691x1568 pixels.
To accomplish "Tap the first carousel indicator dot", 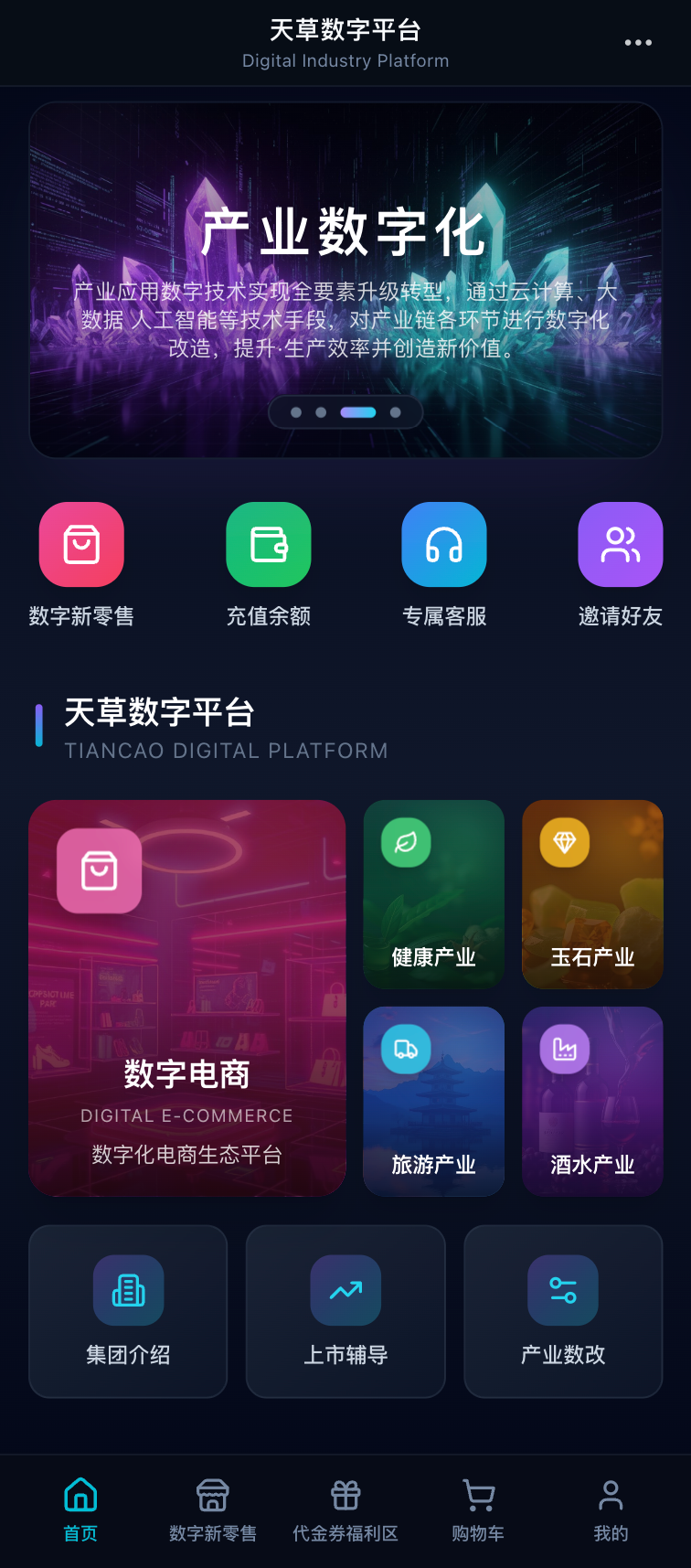I will [x=296, y=412].
